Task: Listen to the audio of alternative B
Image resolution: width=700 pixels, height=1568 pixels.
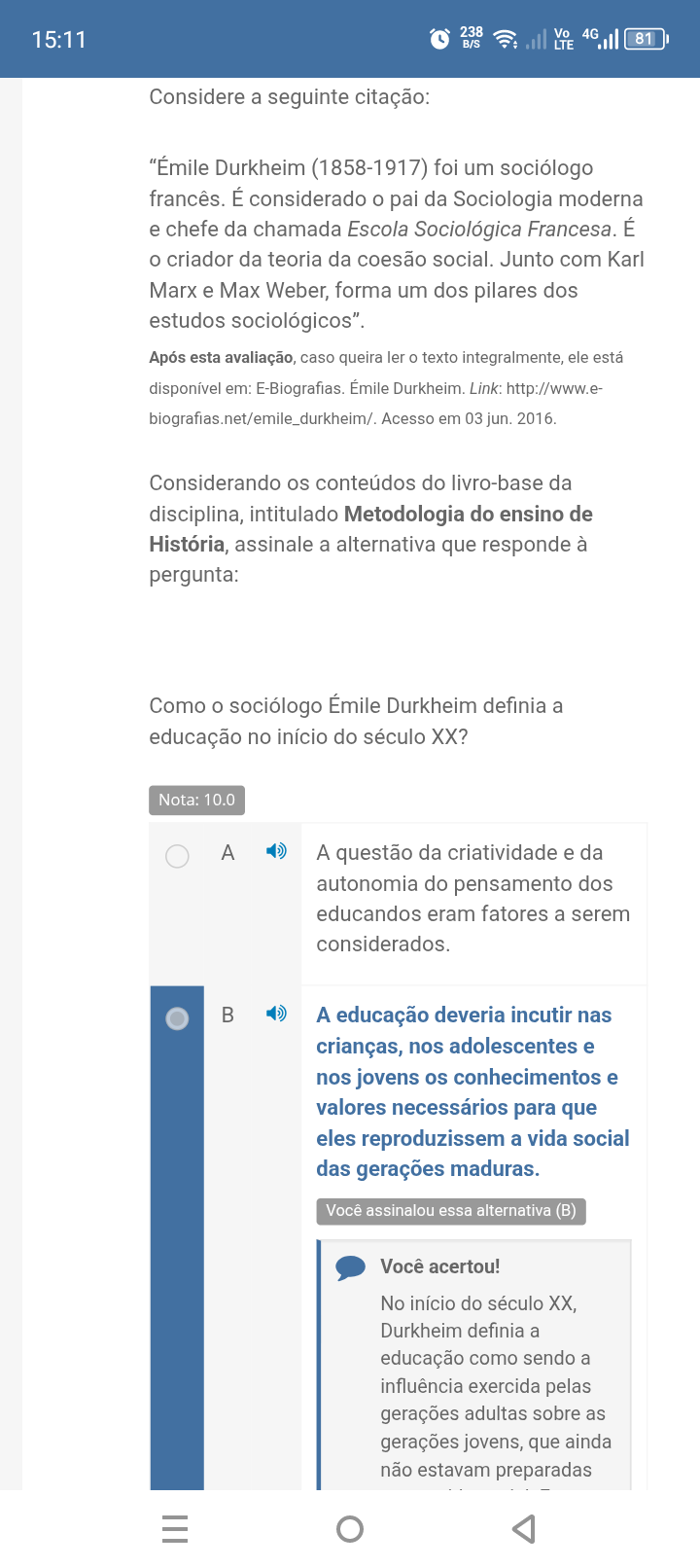Action: [276, 1015]
